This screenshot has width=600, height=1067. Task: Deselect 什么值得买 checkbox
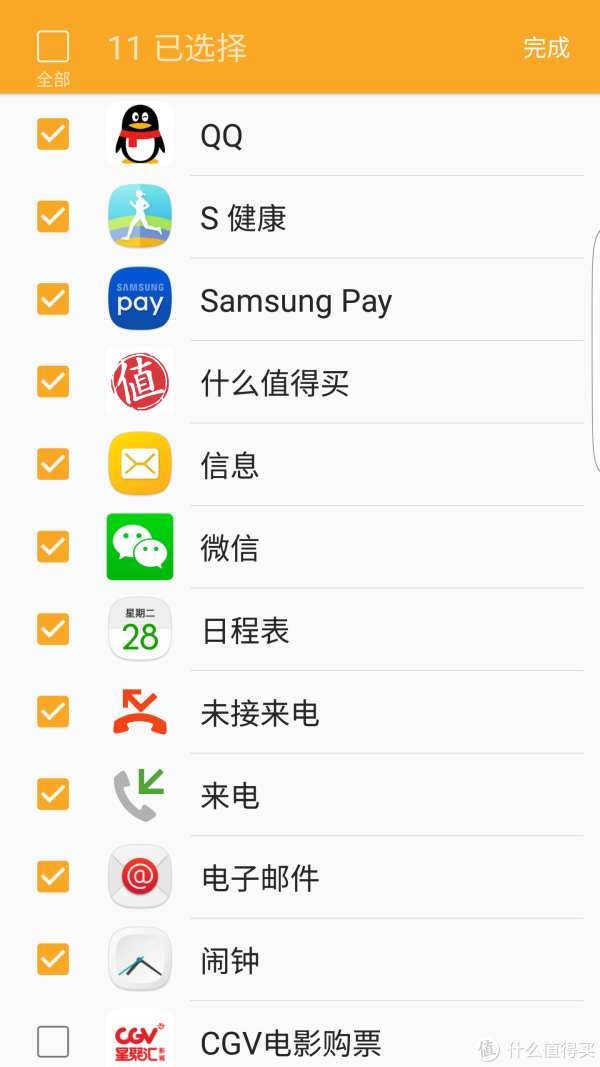coord(53,381)
